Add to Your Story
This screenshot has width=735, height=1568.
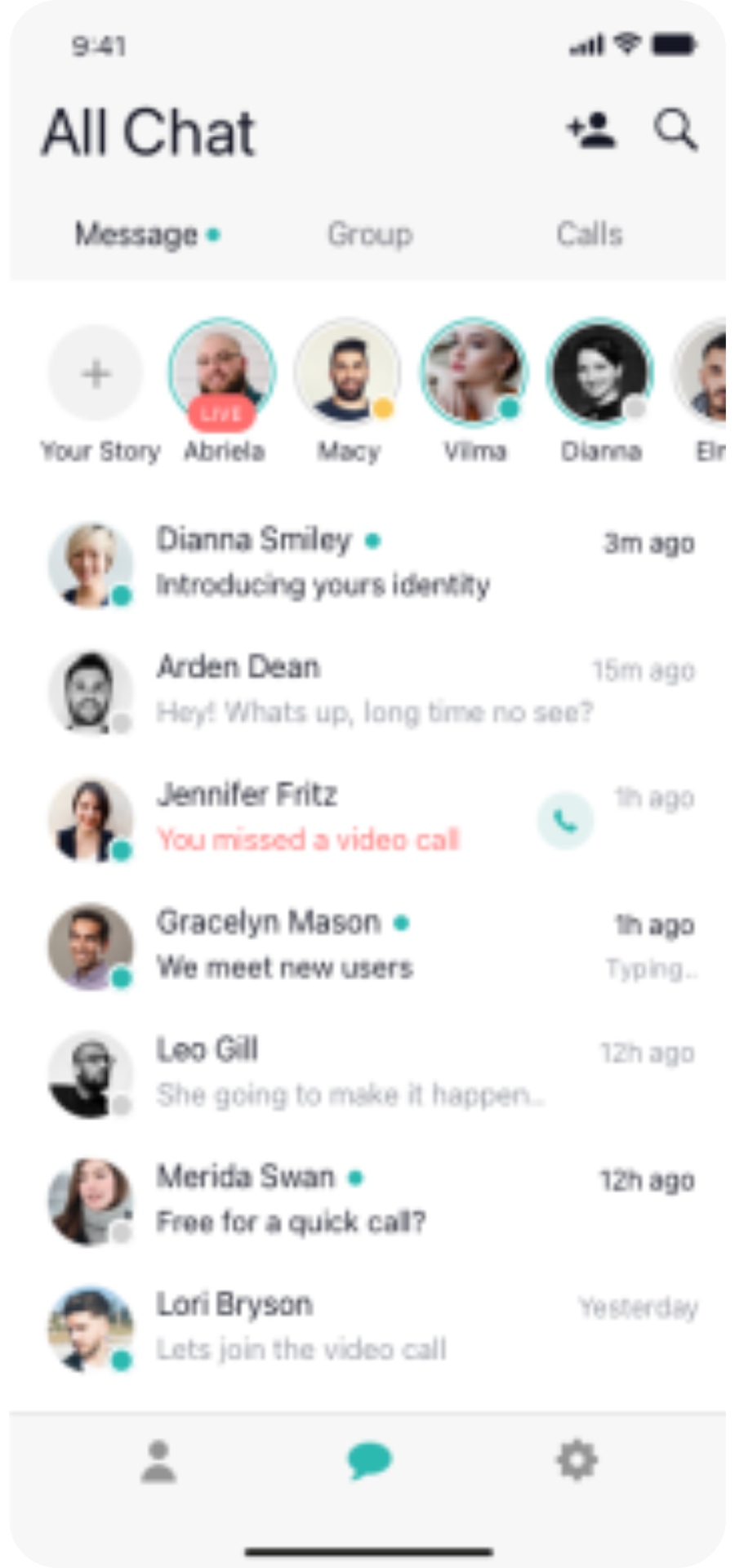pyautogui.click(x=96, y=374)
